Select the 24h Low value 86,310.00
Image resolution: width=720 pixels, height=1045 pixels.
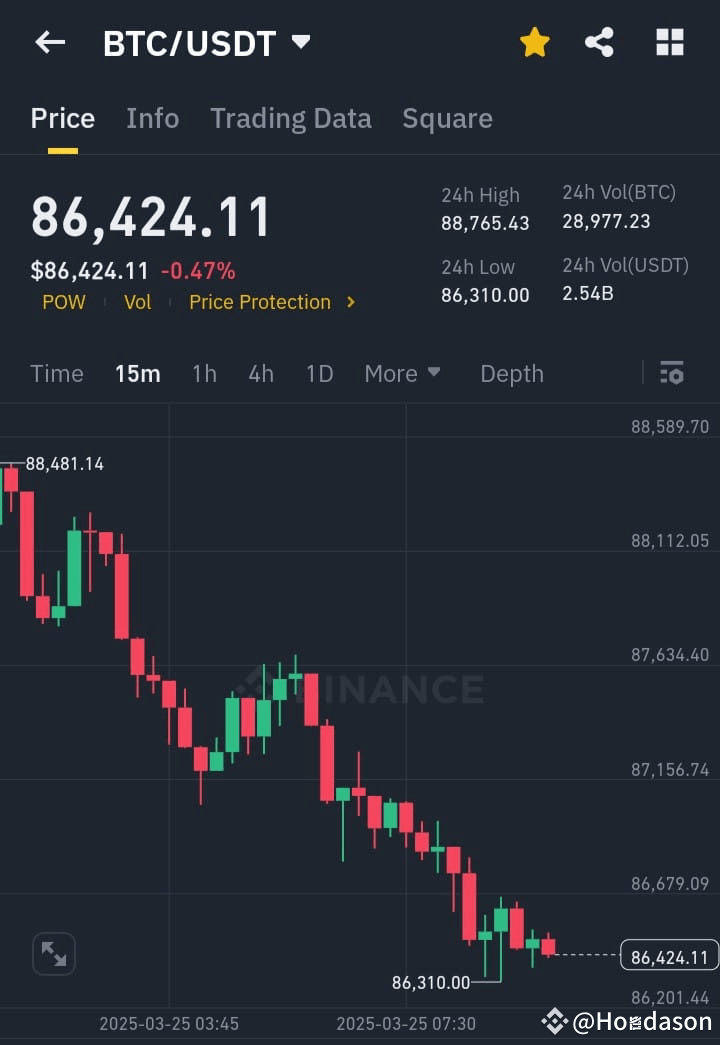(484, 293)
